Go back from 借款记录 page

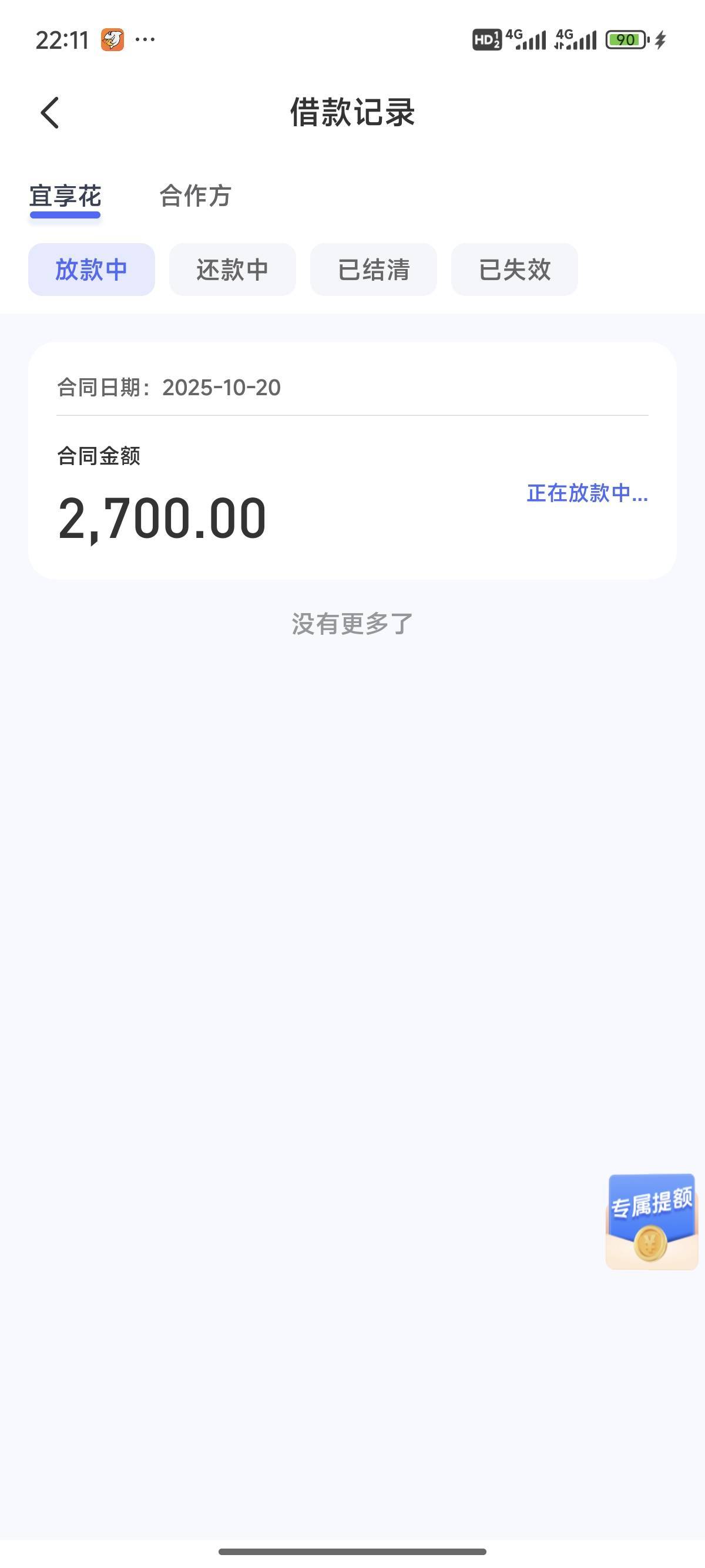(50, 113)
